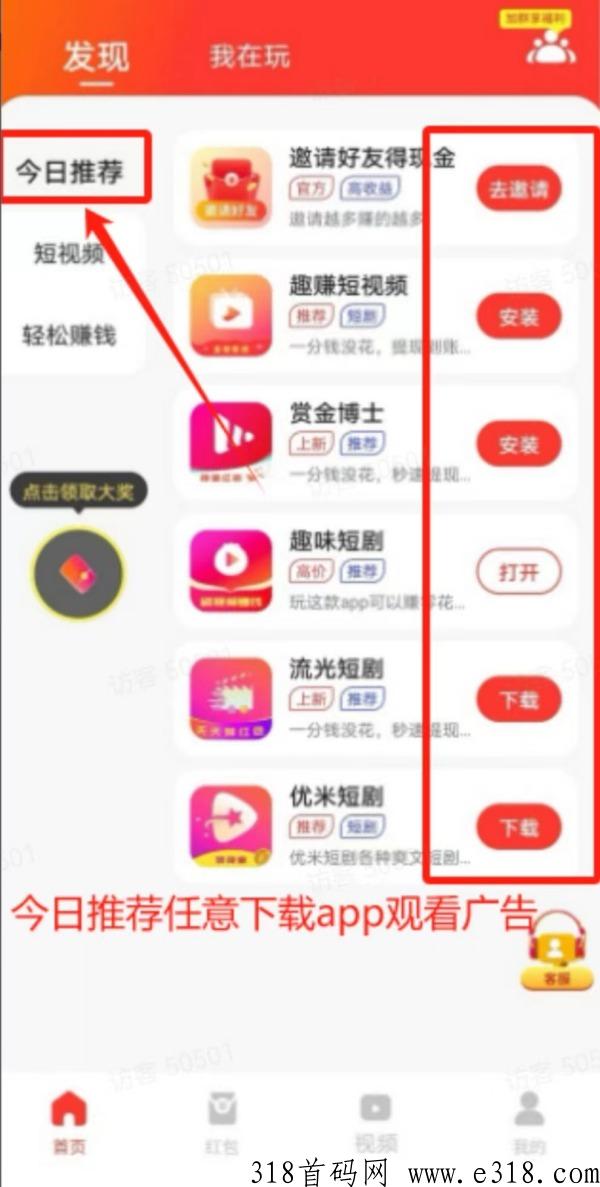Open 我的 profile tab
This screenshot has height=1187, width=600.
(x=529, y=1122)
